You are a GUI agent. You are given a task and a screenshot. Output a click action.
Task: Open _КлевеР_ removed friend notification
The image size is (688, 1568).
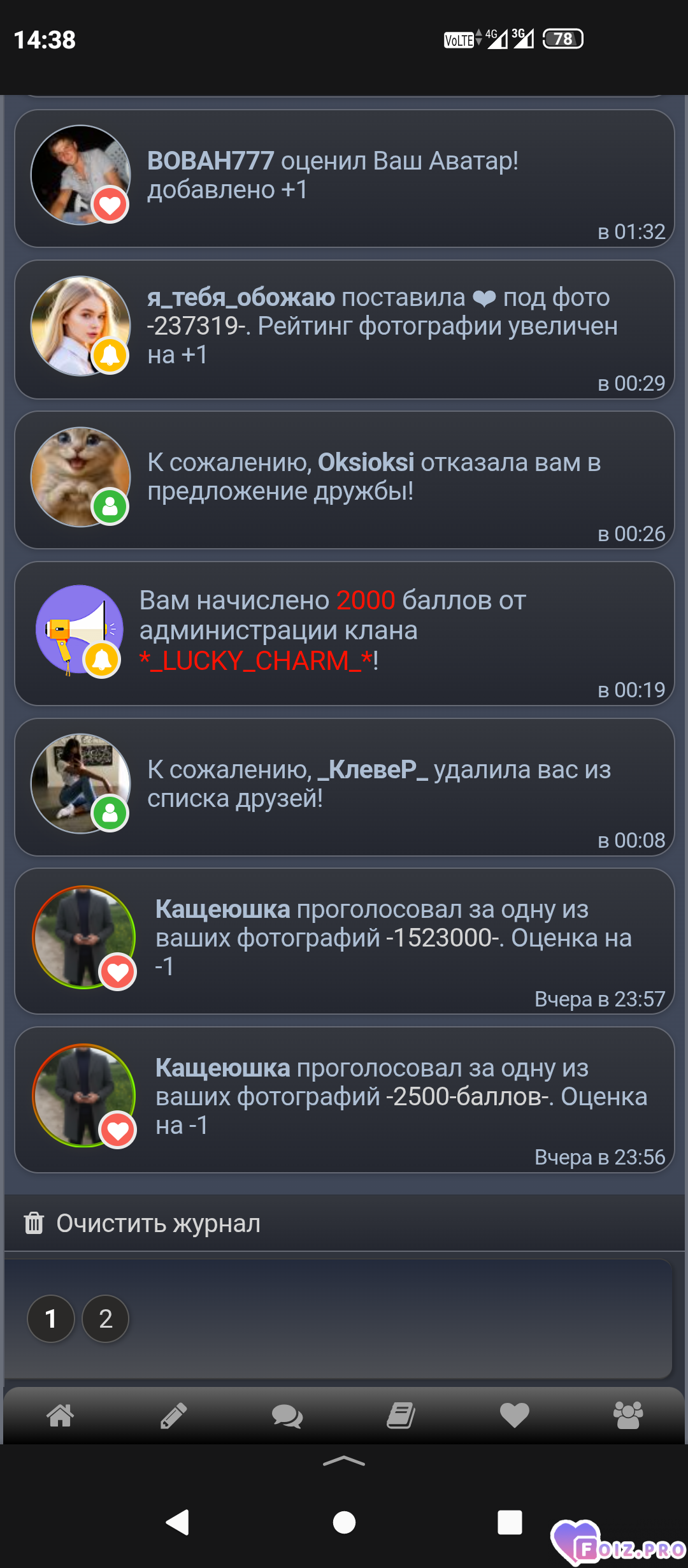pos(344,787)
